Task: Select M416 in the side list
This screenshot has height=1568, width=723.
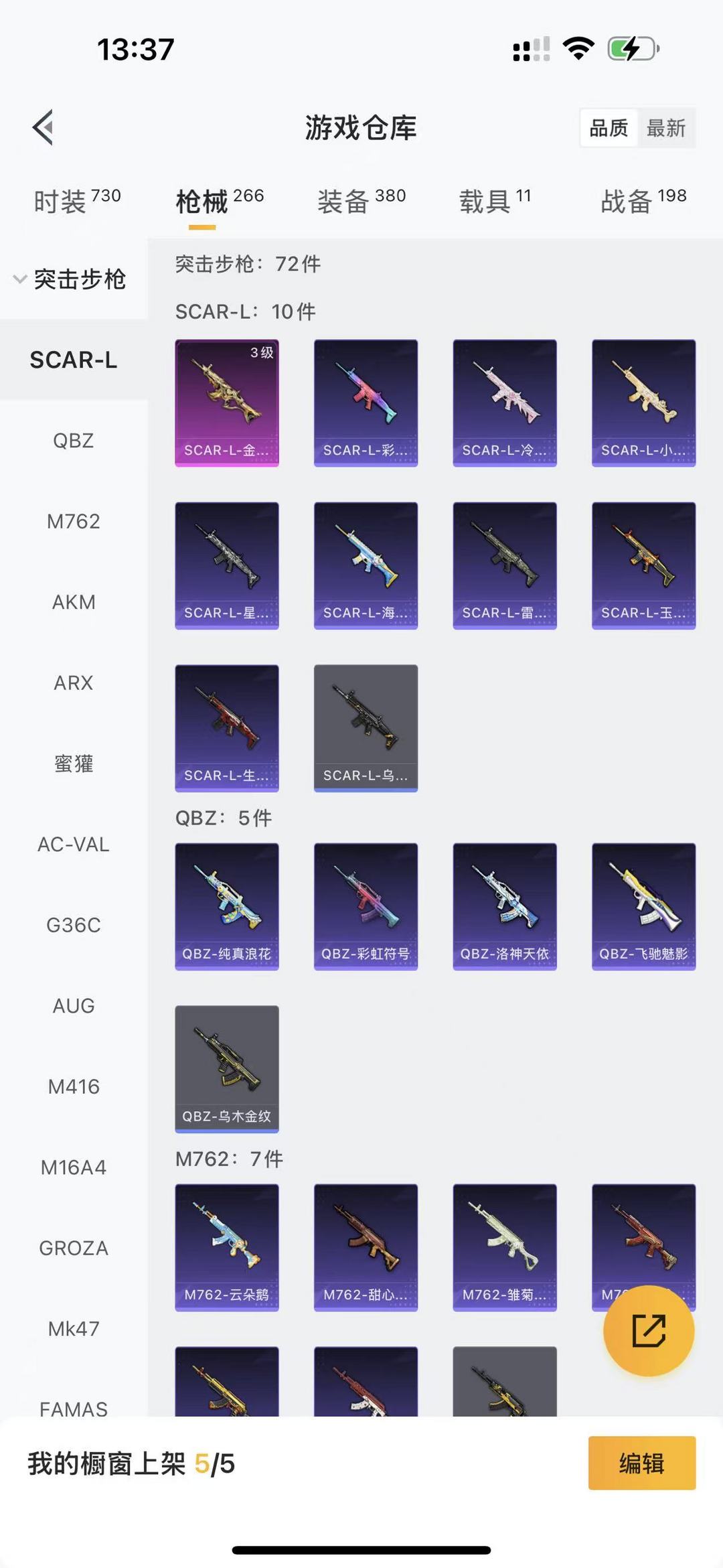Action: (x=74, y=1086)
